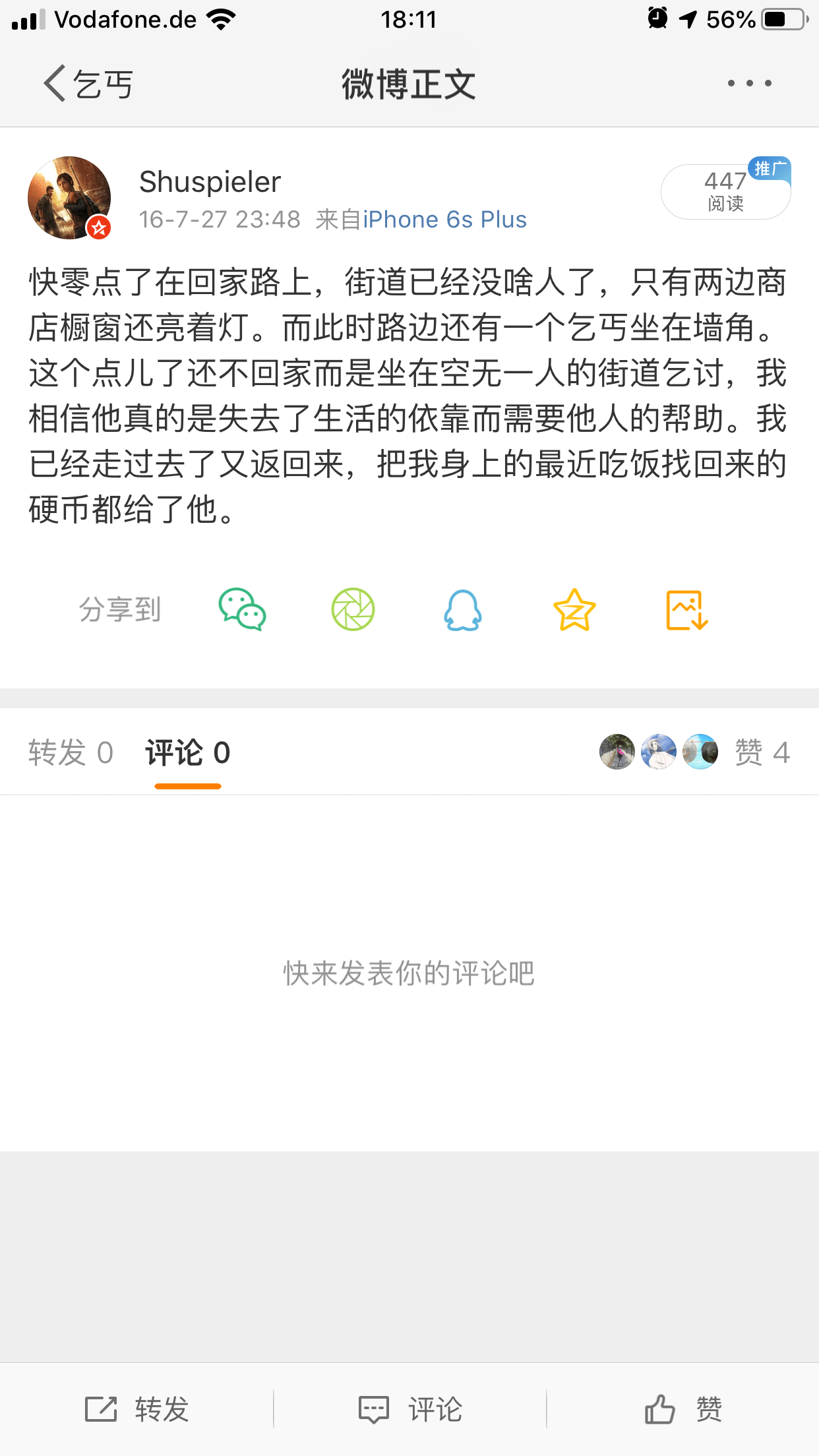Image resolution: width=819 pixels, height=1456 pixels.
Task: Save post as image
Action: 686,610
